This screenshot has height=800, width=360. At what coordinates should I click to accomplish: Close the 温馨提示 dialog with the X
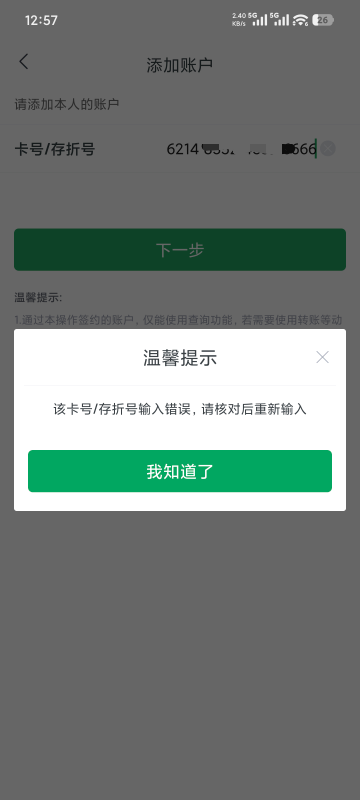click(322, 357)
